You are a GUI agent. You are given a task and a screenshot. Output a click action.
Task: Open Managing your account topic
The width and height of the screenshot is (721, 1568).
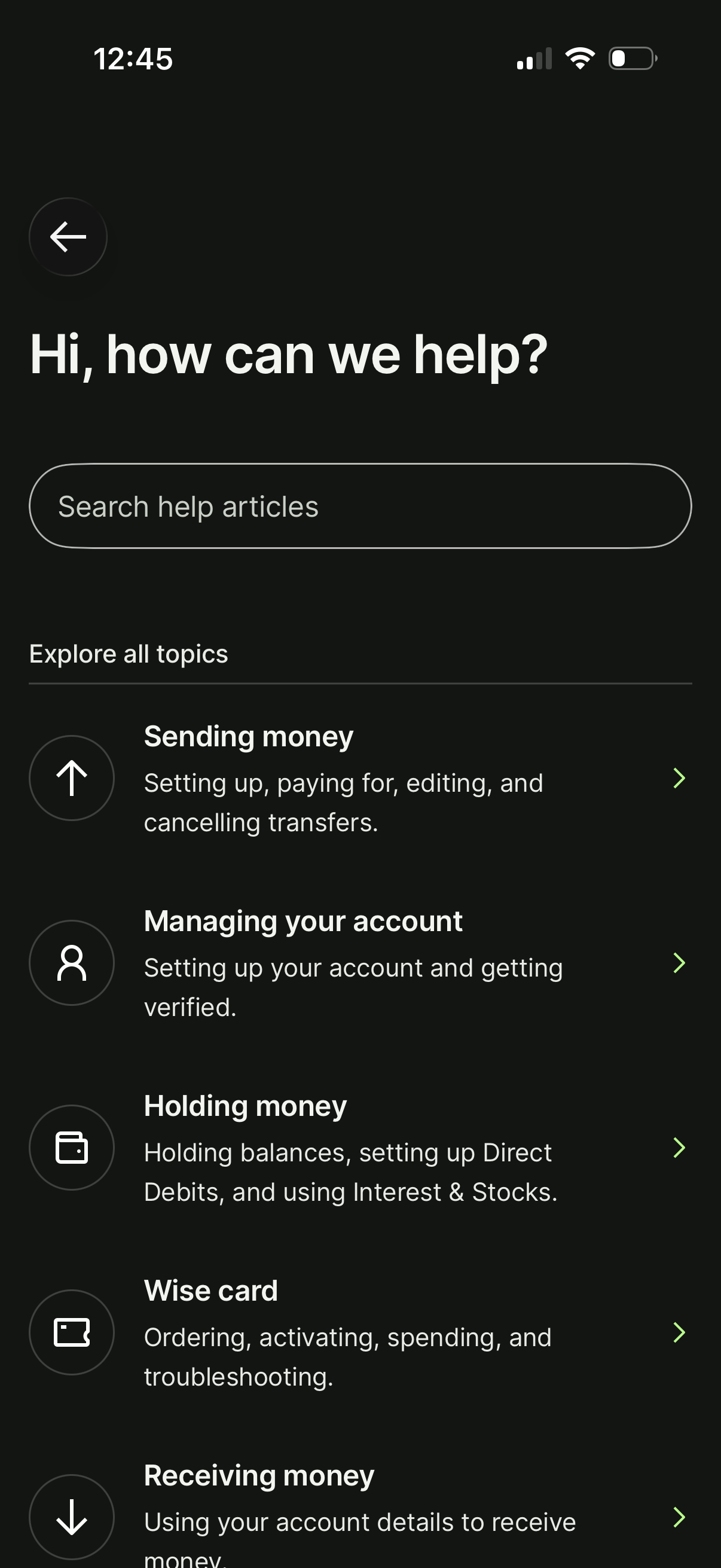click(360, 963)
